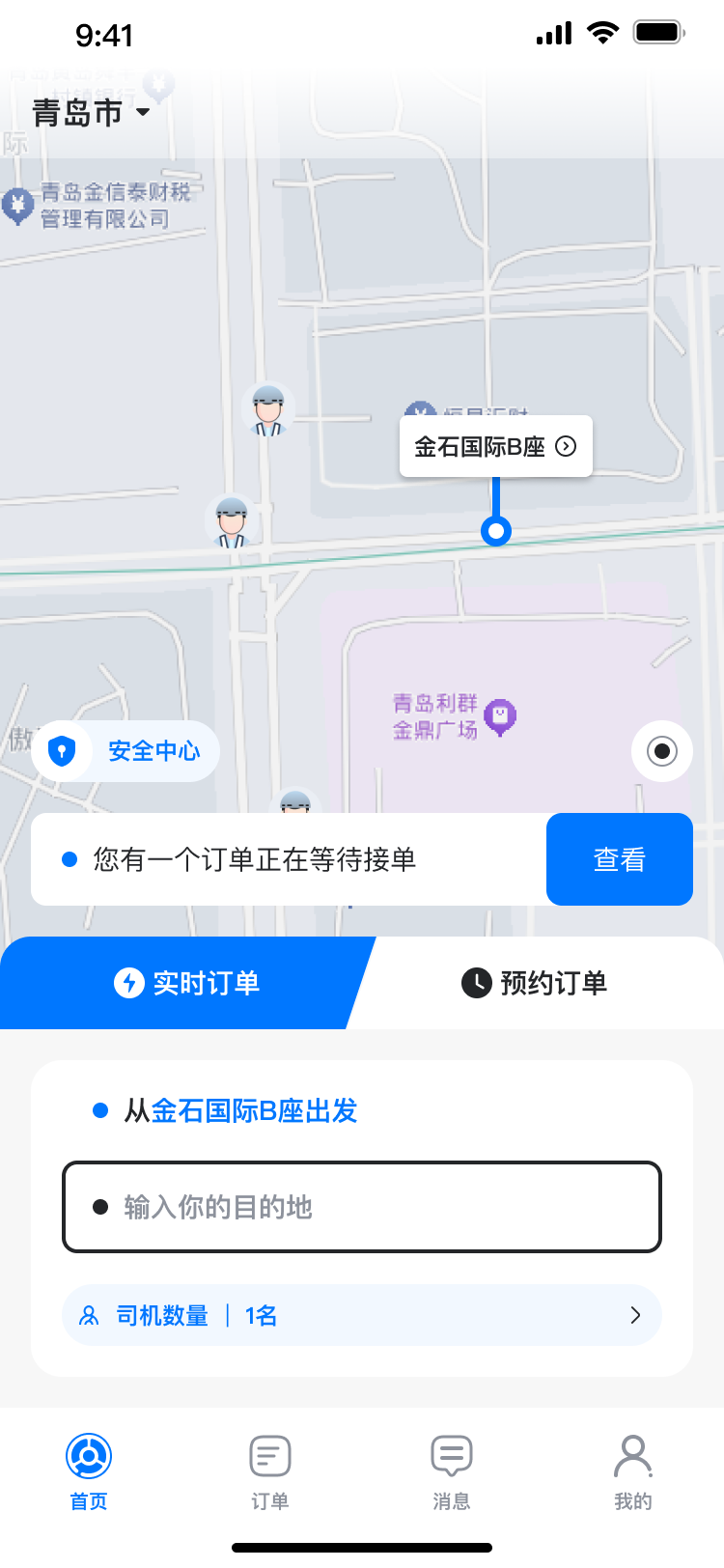Tap the 金石国际B座 location bubble

[496, 446]
